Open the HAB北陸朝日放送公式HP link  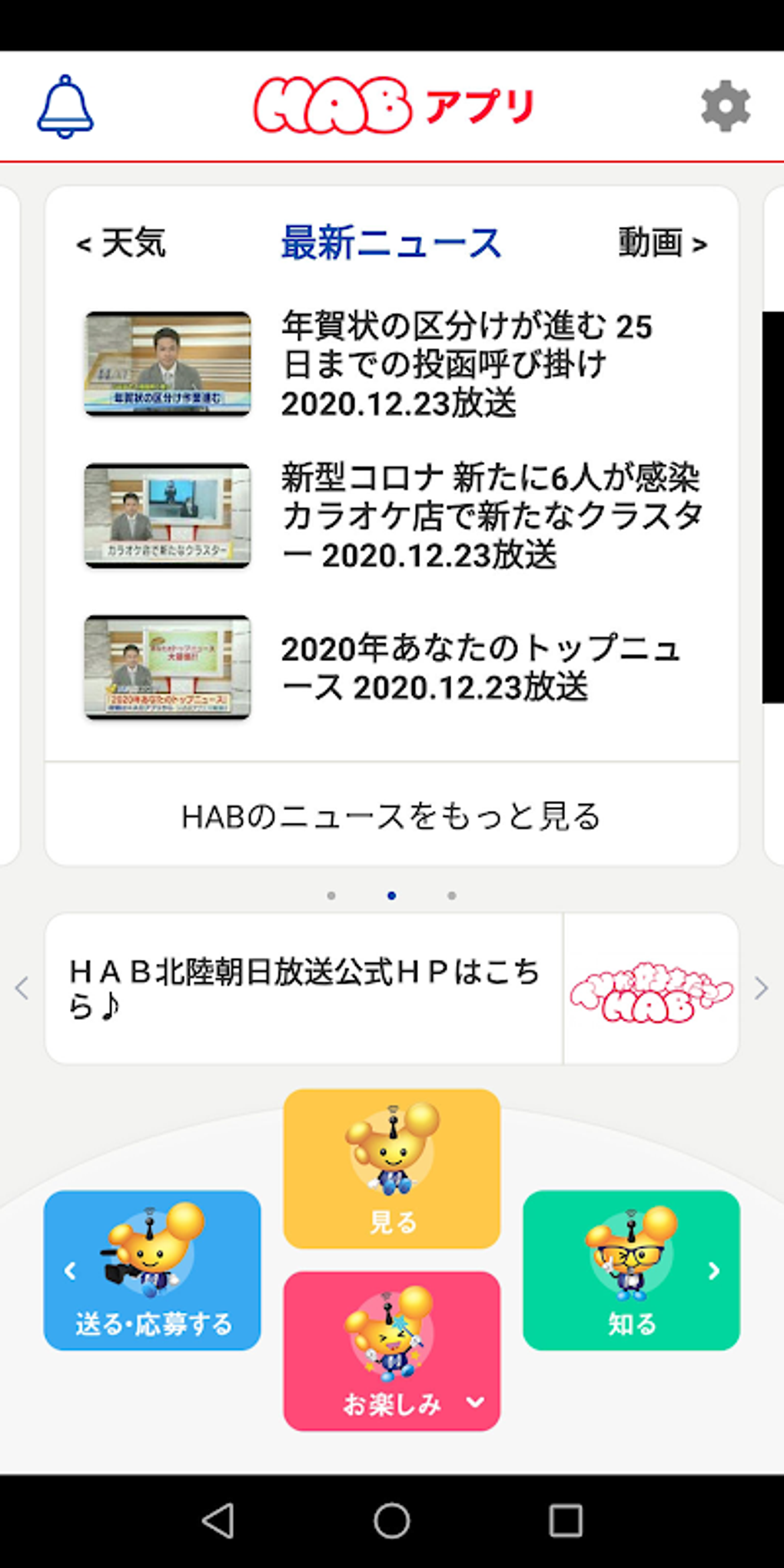[306, 989]
